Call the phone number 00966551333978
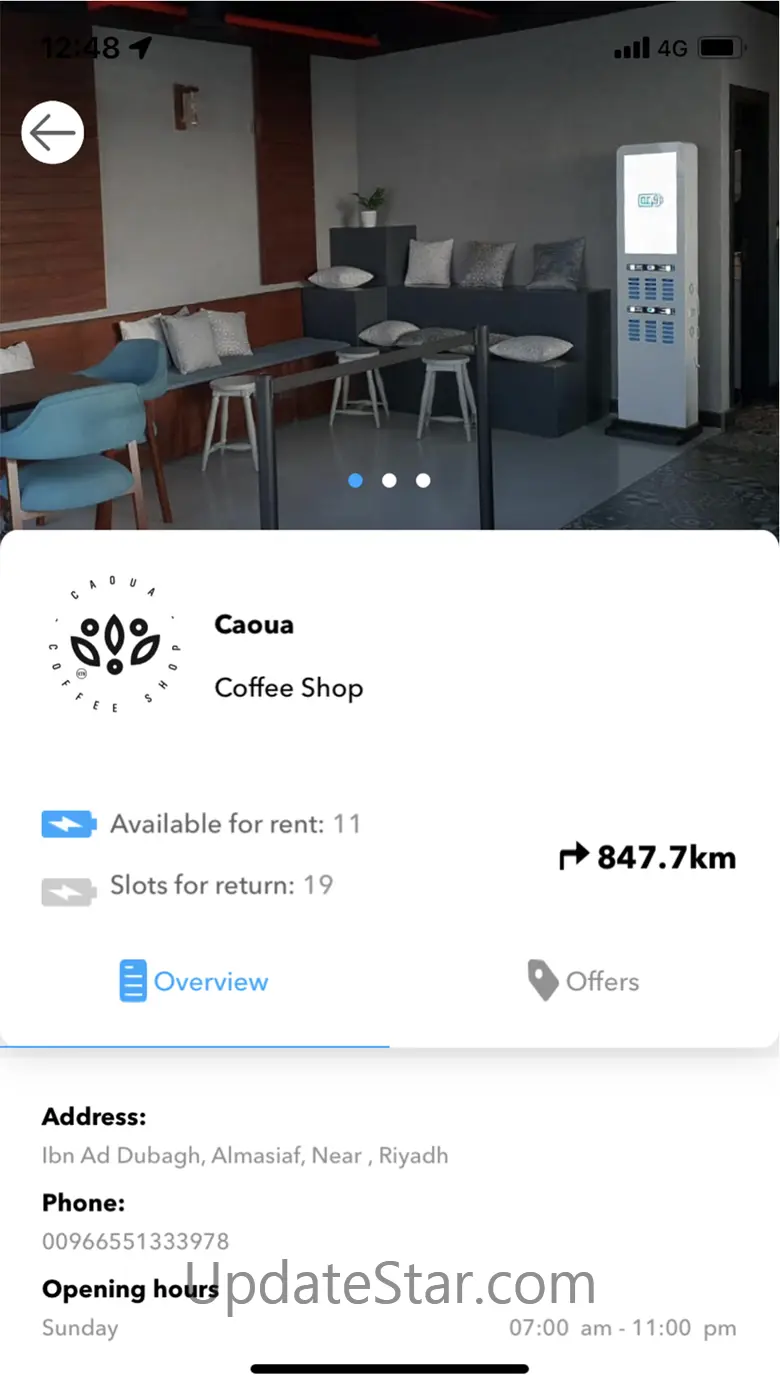 point(135,1241)
